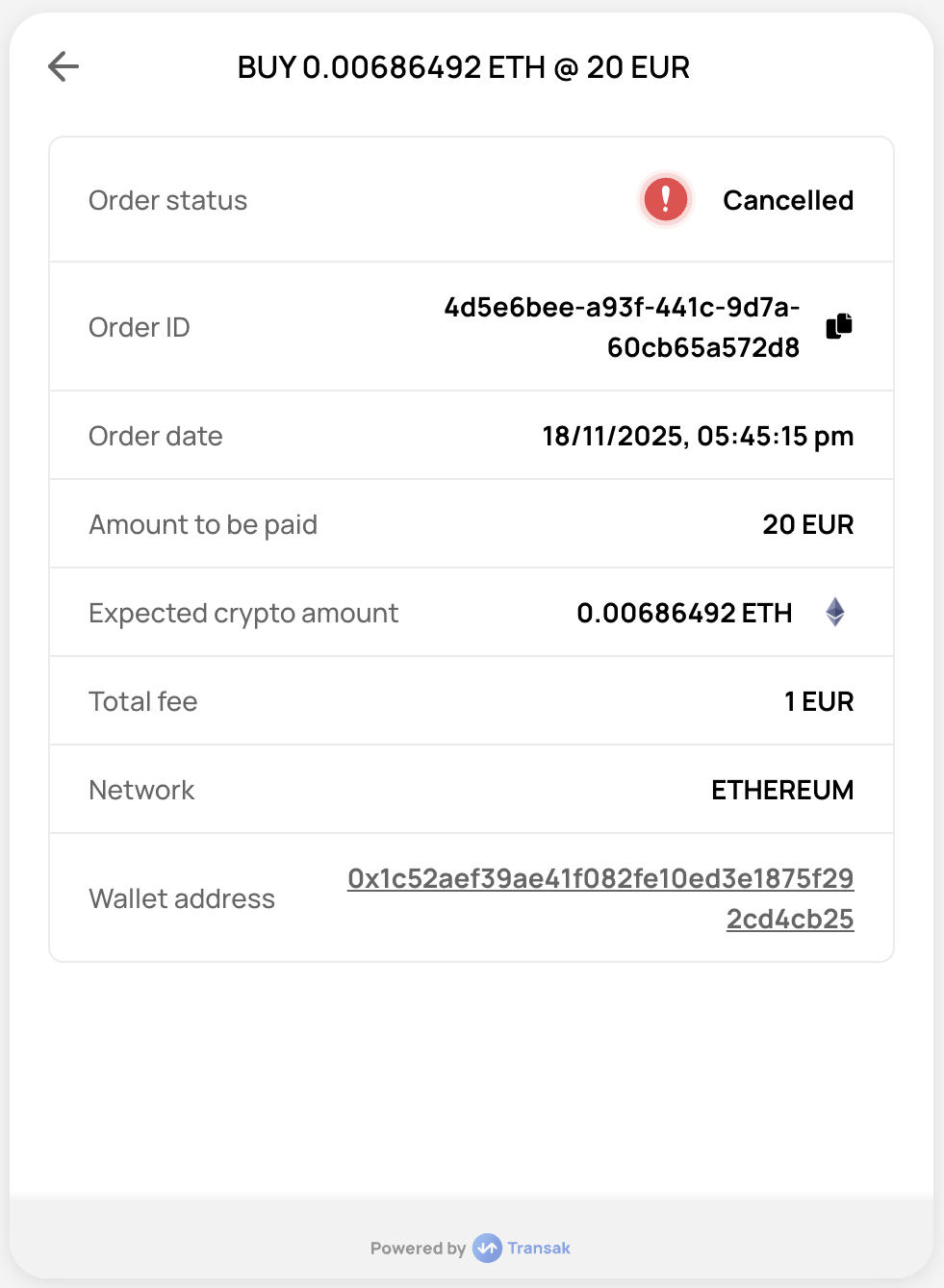944x1288 pixels.
Task: Open the wallet address link
Action: tap(600, 879)
